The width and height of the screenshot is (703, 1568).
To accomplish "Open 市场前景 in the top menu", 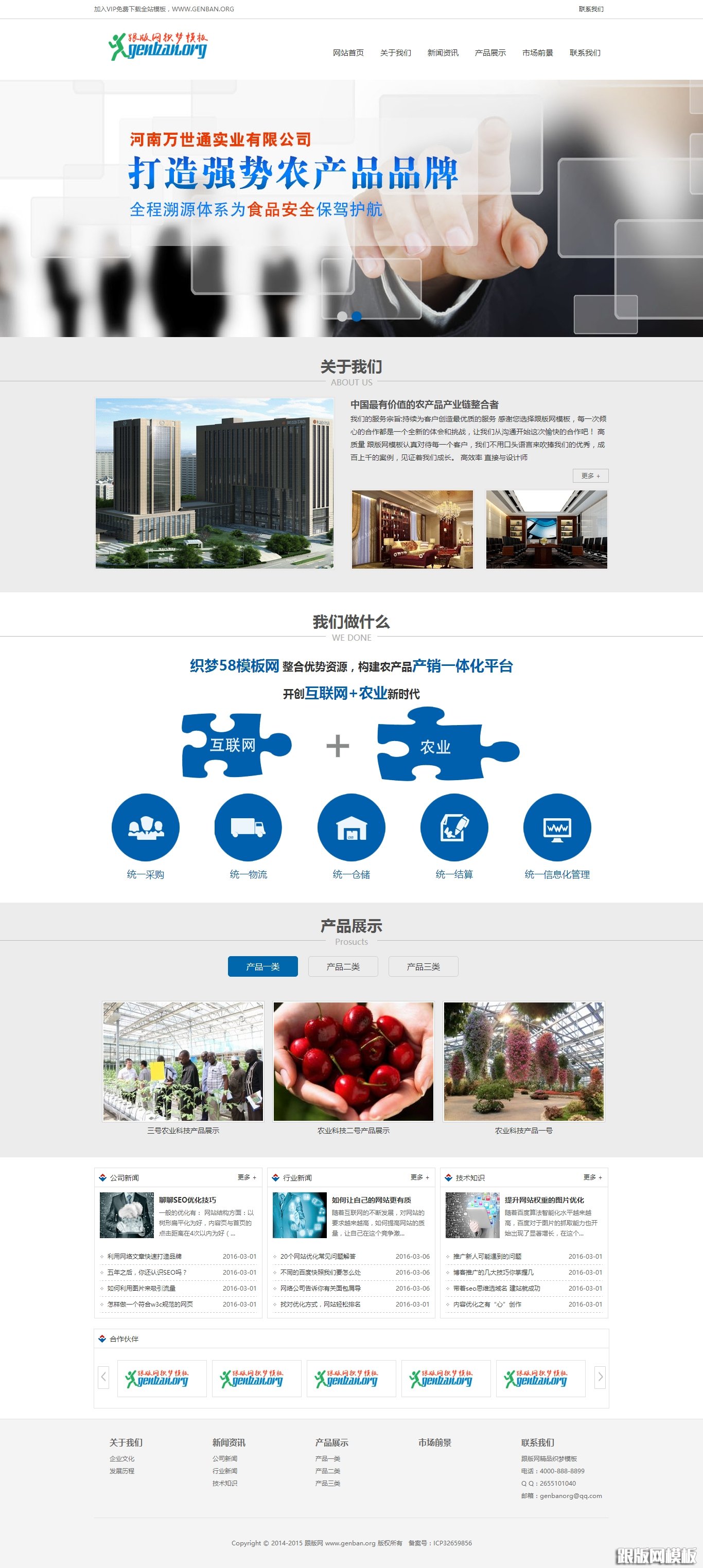I will coord(537,53).
